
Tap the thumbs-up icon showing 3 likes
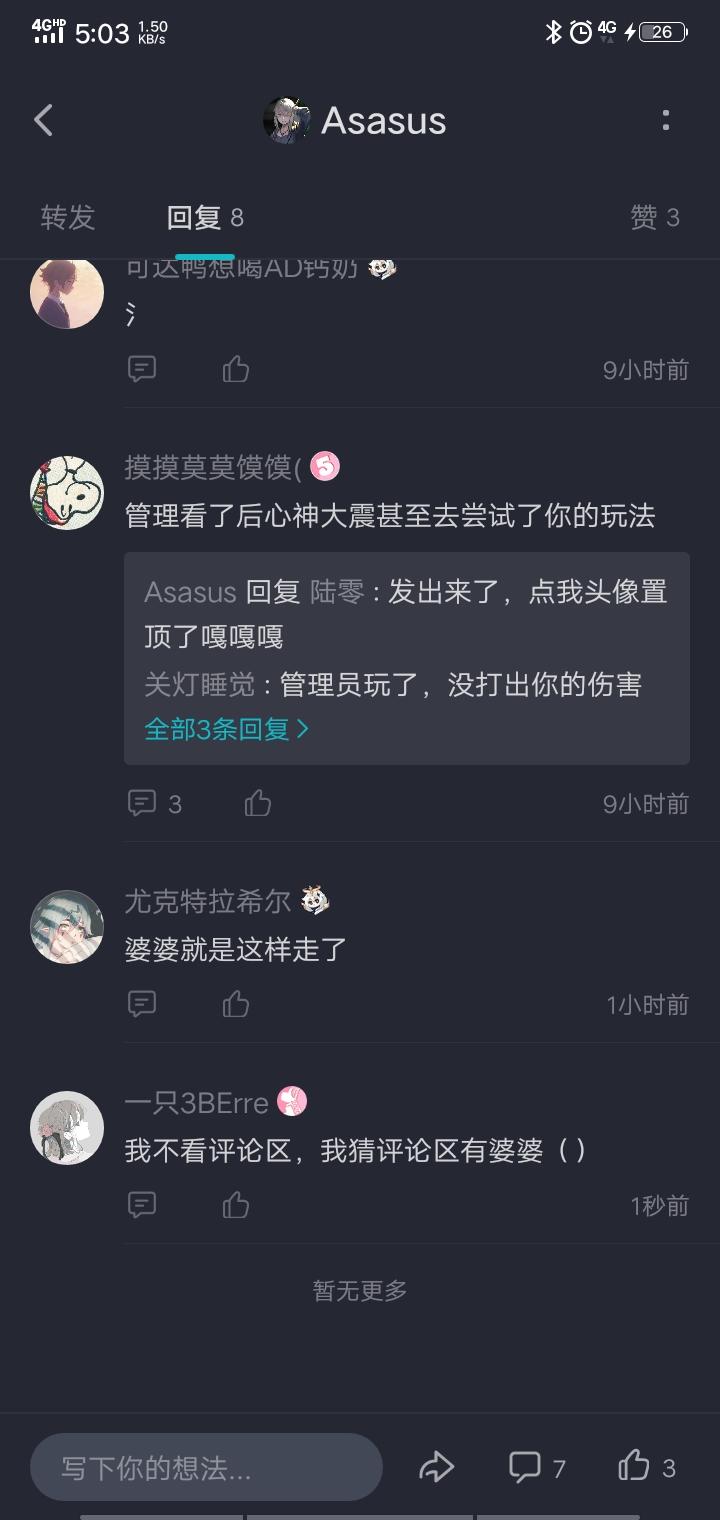pyautogui.click(x=637, y=1466)
